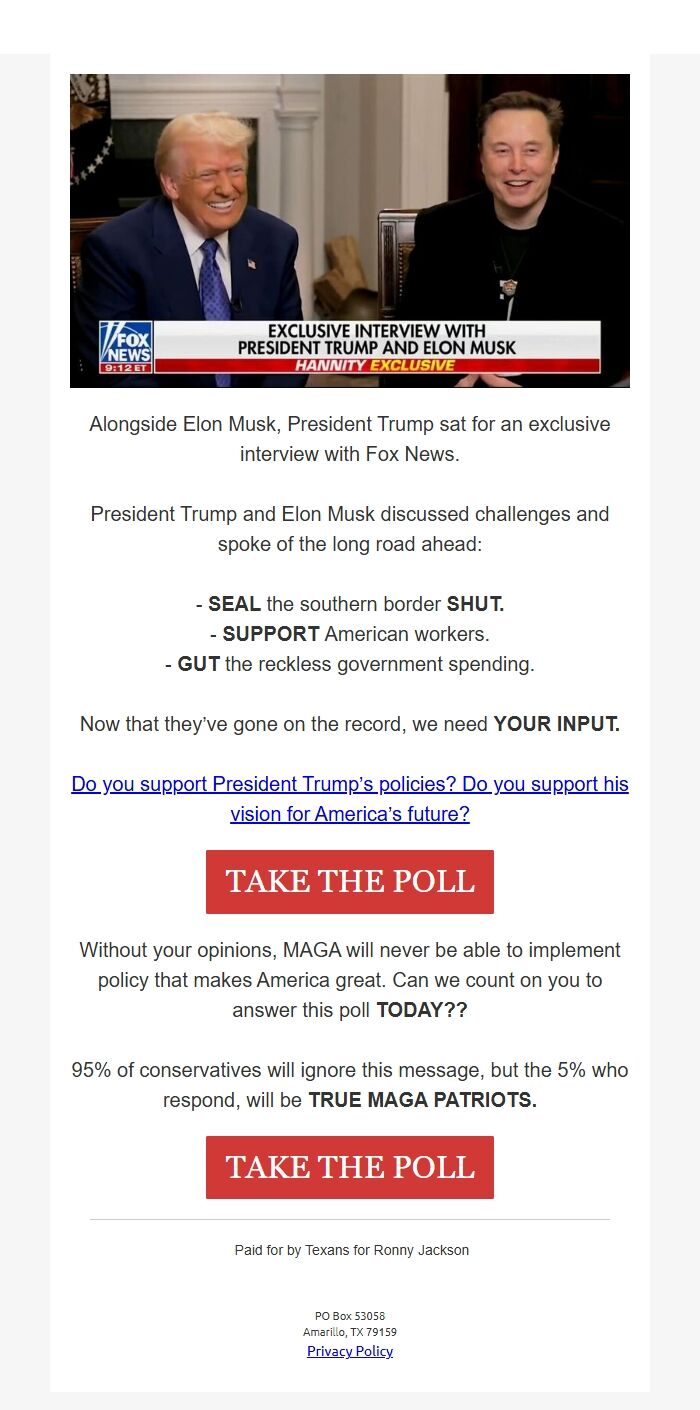Image resolution: width=700 pixels, height=1410 pixels.
Task: Open the Privacy Policy link
Action: (x=350, y=1351)
